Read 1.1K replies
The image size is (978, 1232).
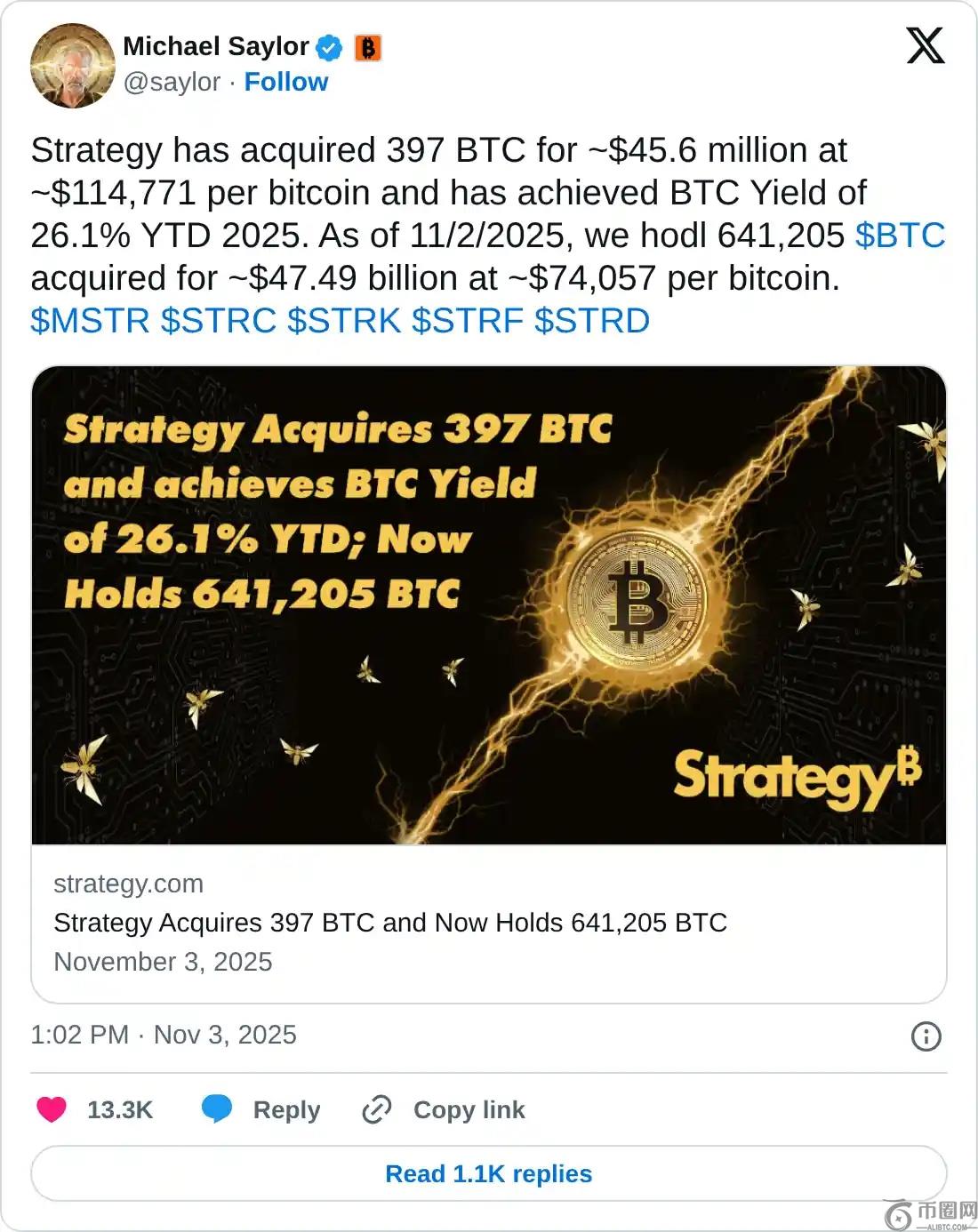[x=488, y=1173]
